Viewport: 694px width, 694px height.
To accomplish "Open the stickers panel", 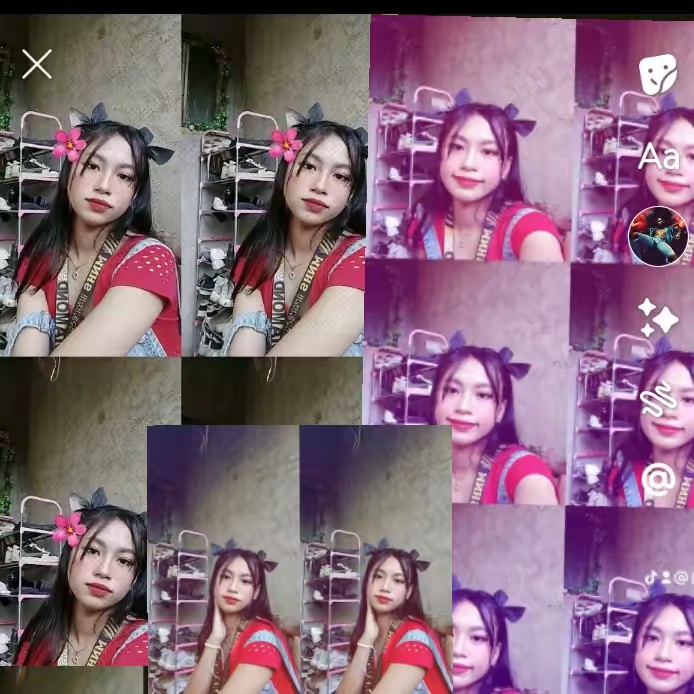I will click(x=657, y=73).
